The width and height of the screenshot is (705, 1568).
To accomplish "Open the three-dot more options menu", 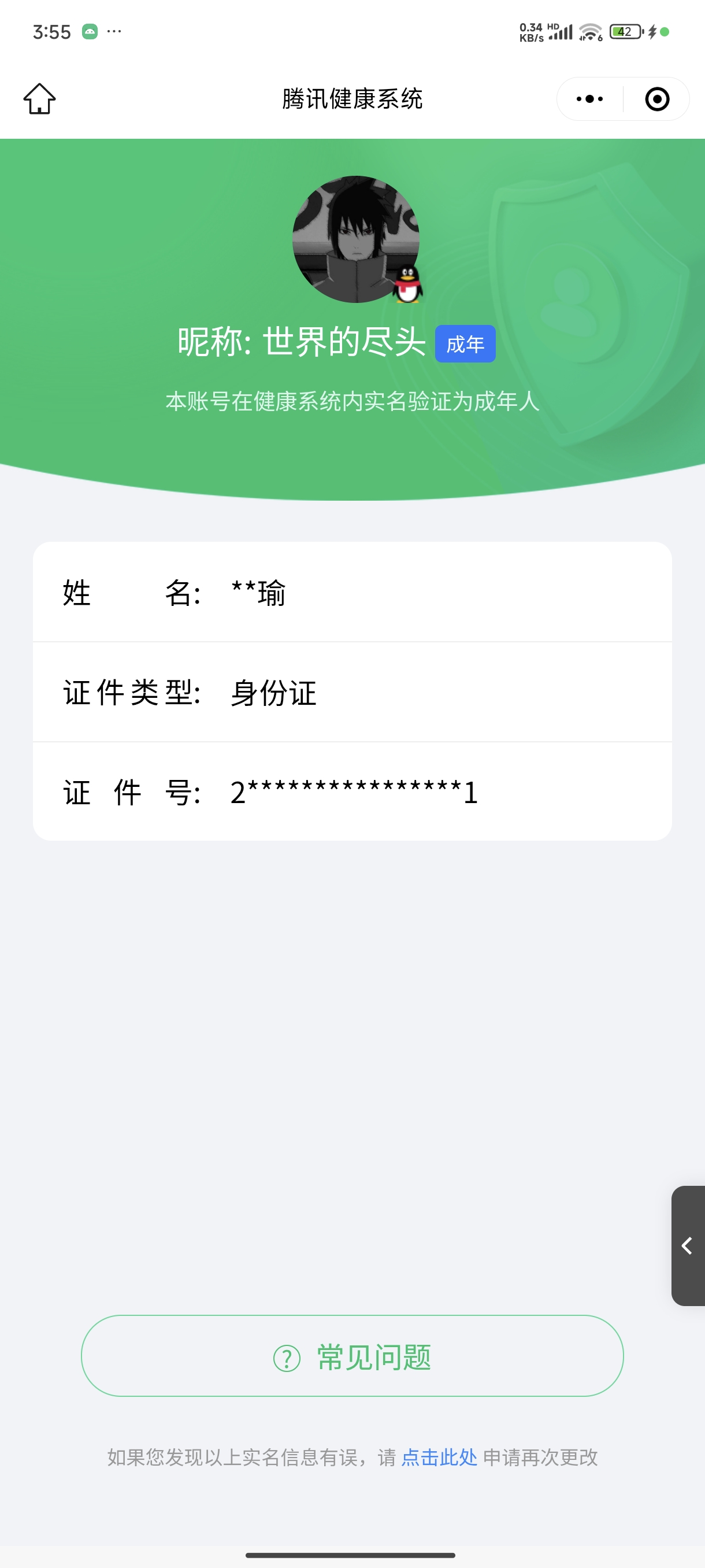I will tap(589, 99).
